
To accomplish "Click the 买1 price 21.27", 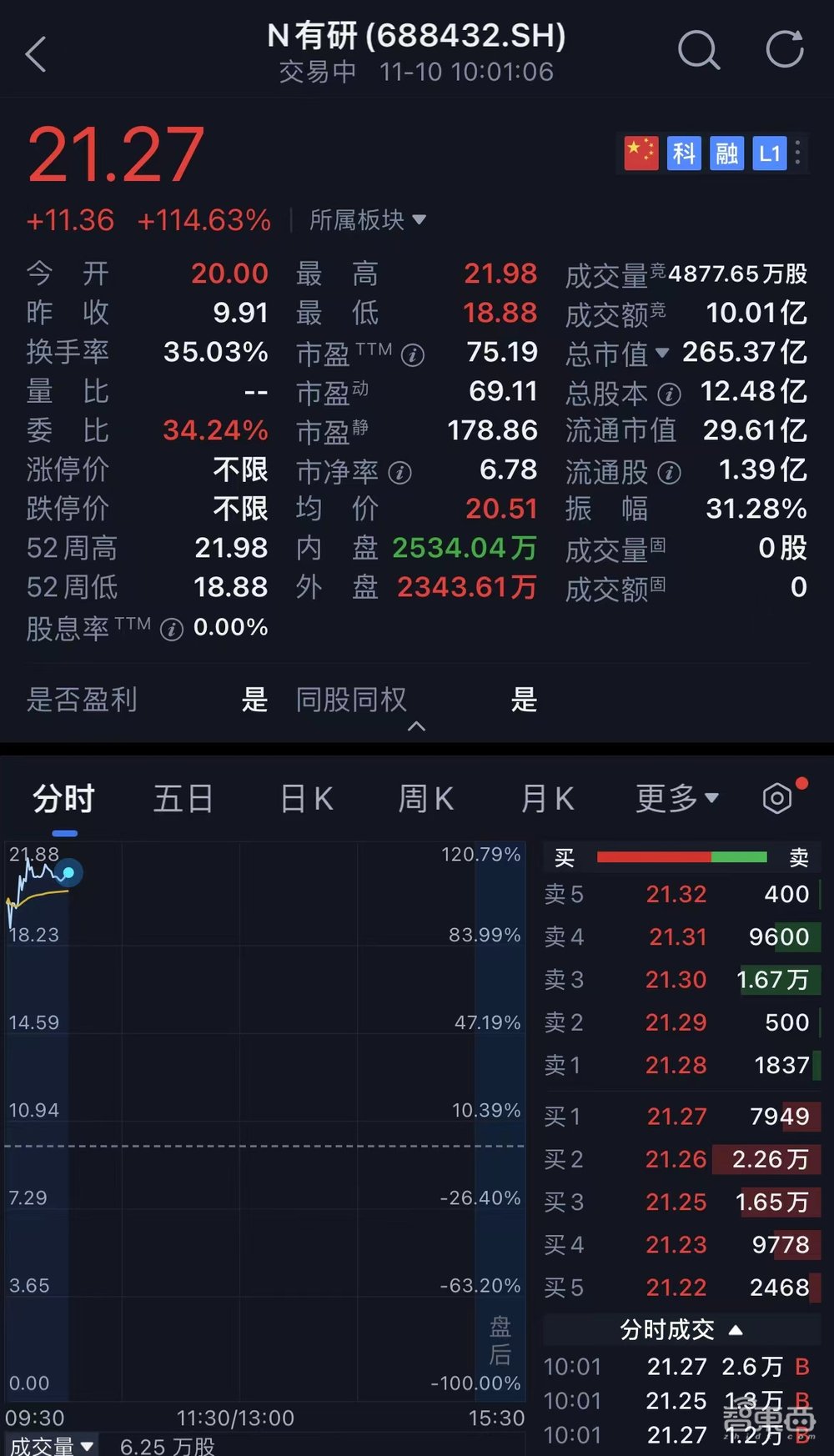I will 677,1116.
